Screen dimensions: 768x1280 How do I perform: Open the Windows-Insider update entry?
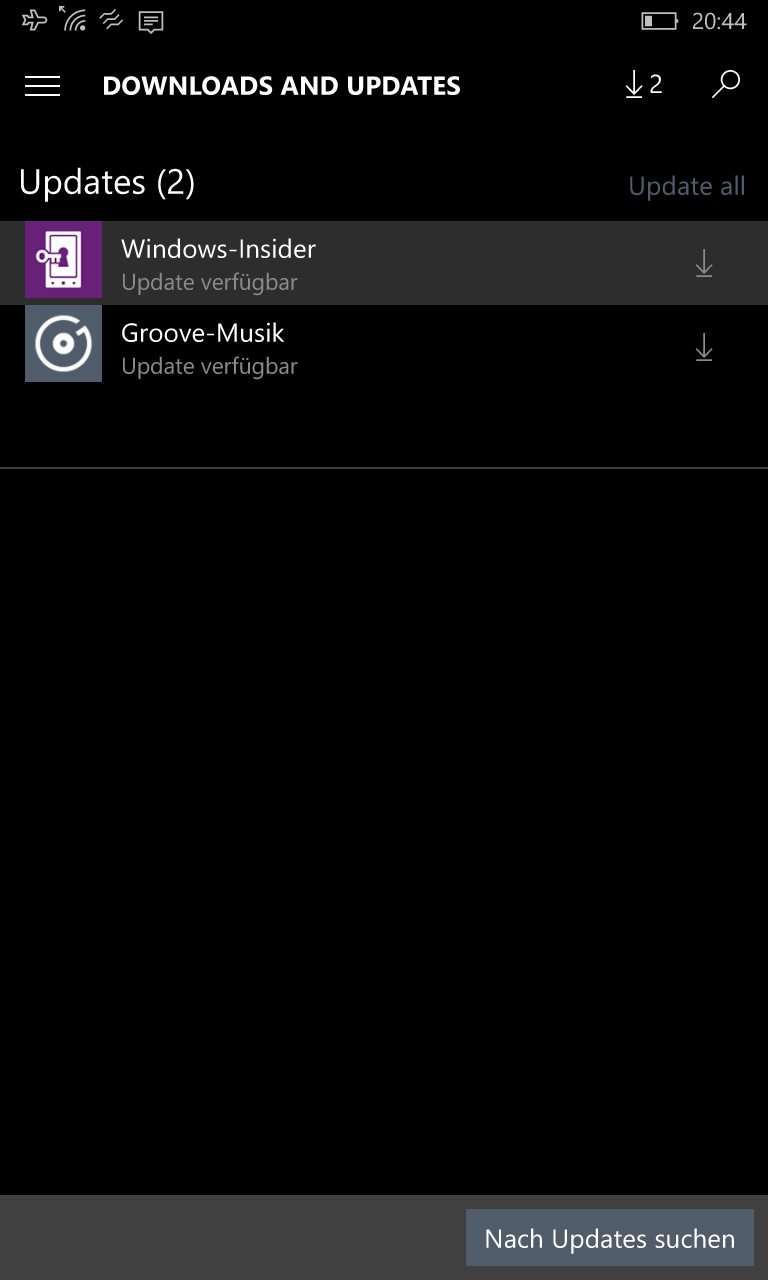tap(384, 263)
